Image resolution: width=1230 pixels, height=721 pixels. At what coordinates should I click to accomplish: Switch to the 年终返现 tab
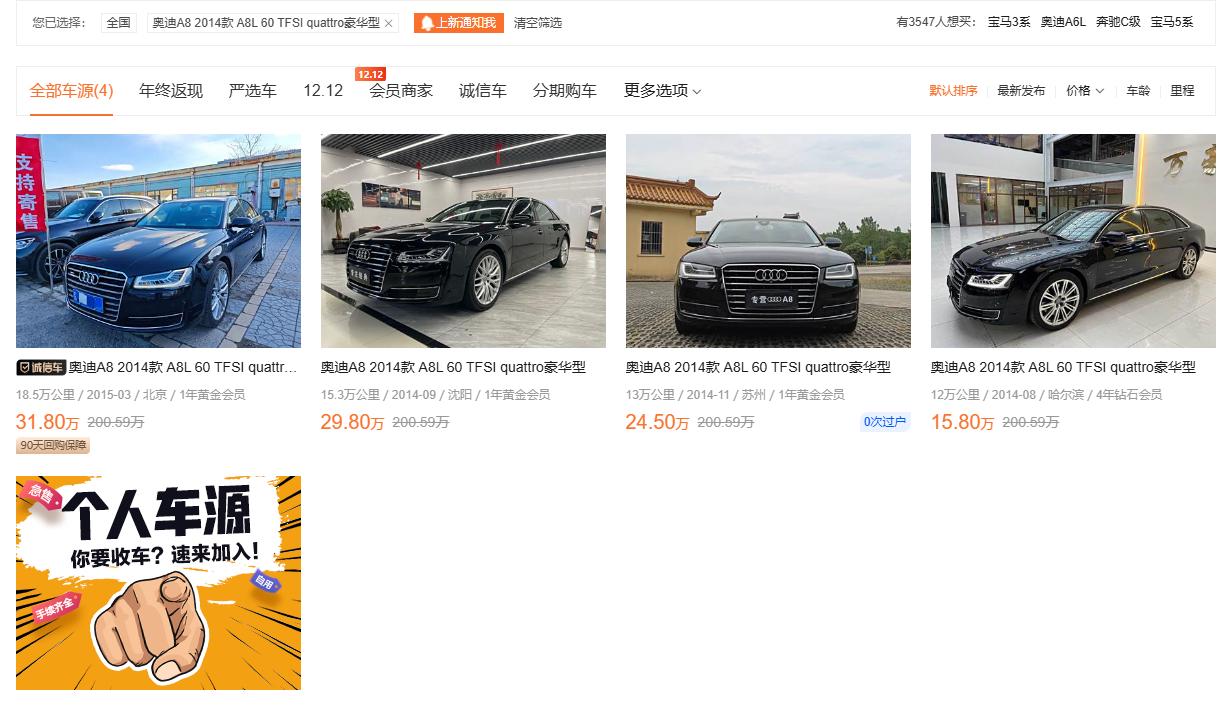click(171, 91)
